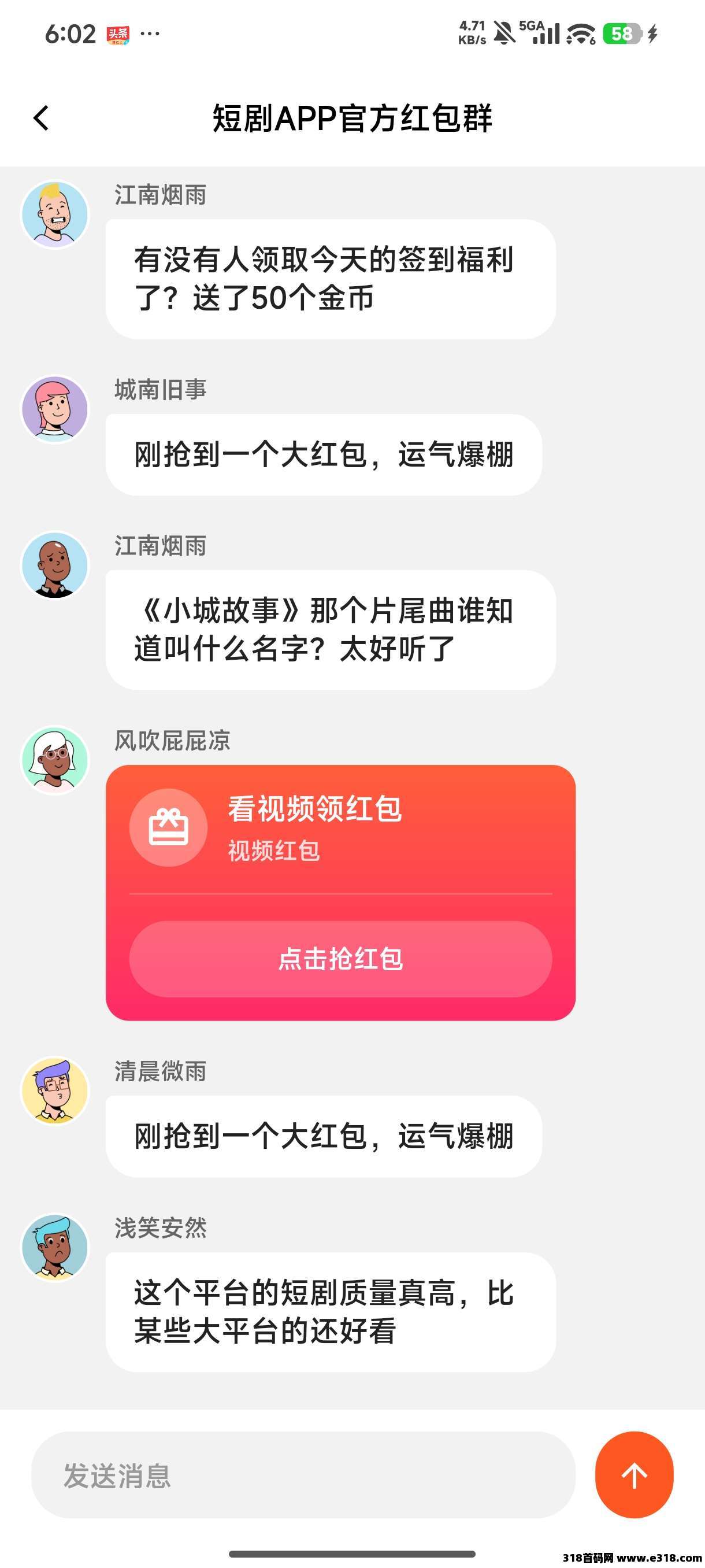705x1568 pixels.
Task: Send the message with the orange arrow
Action: [x=634, y=1475]
